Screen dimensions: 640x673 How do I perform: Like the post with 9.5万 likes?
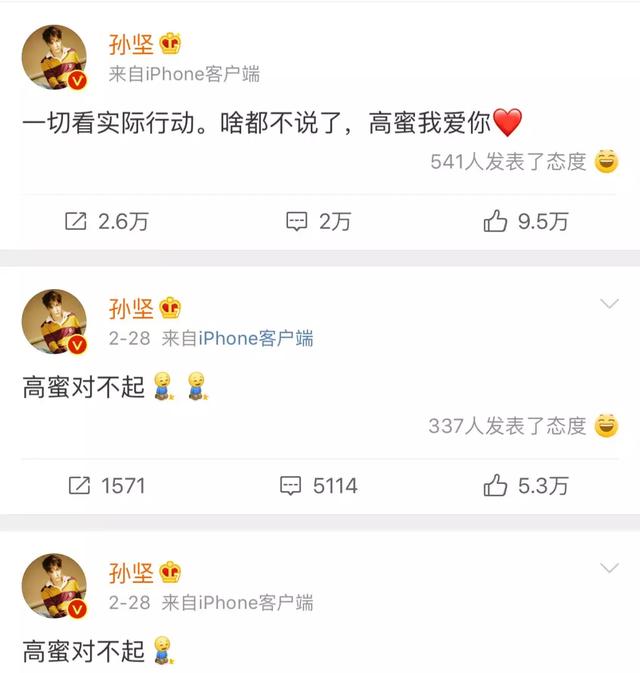click(x=525, y=222)
